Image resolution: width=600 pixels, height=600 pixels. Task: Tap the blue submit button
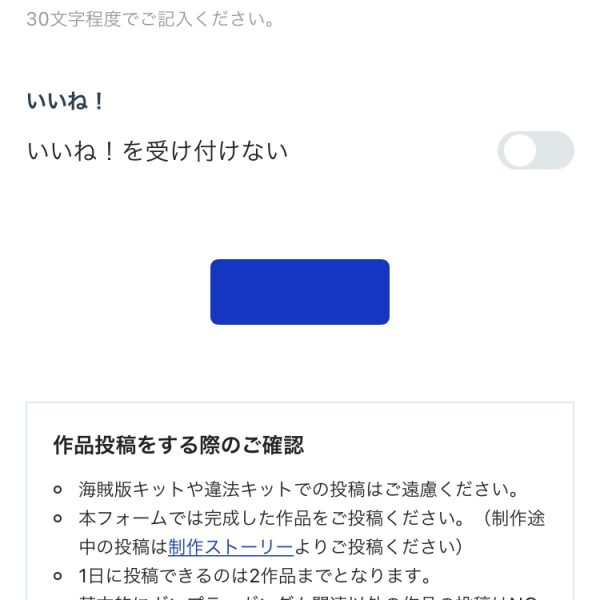(299, 292)
